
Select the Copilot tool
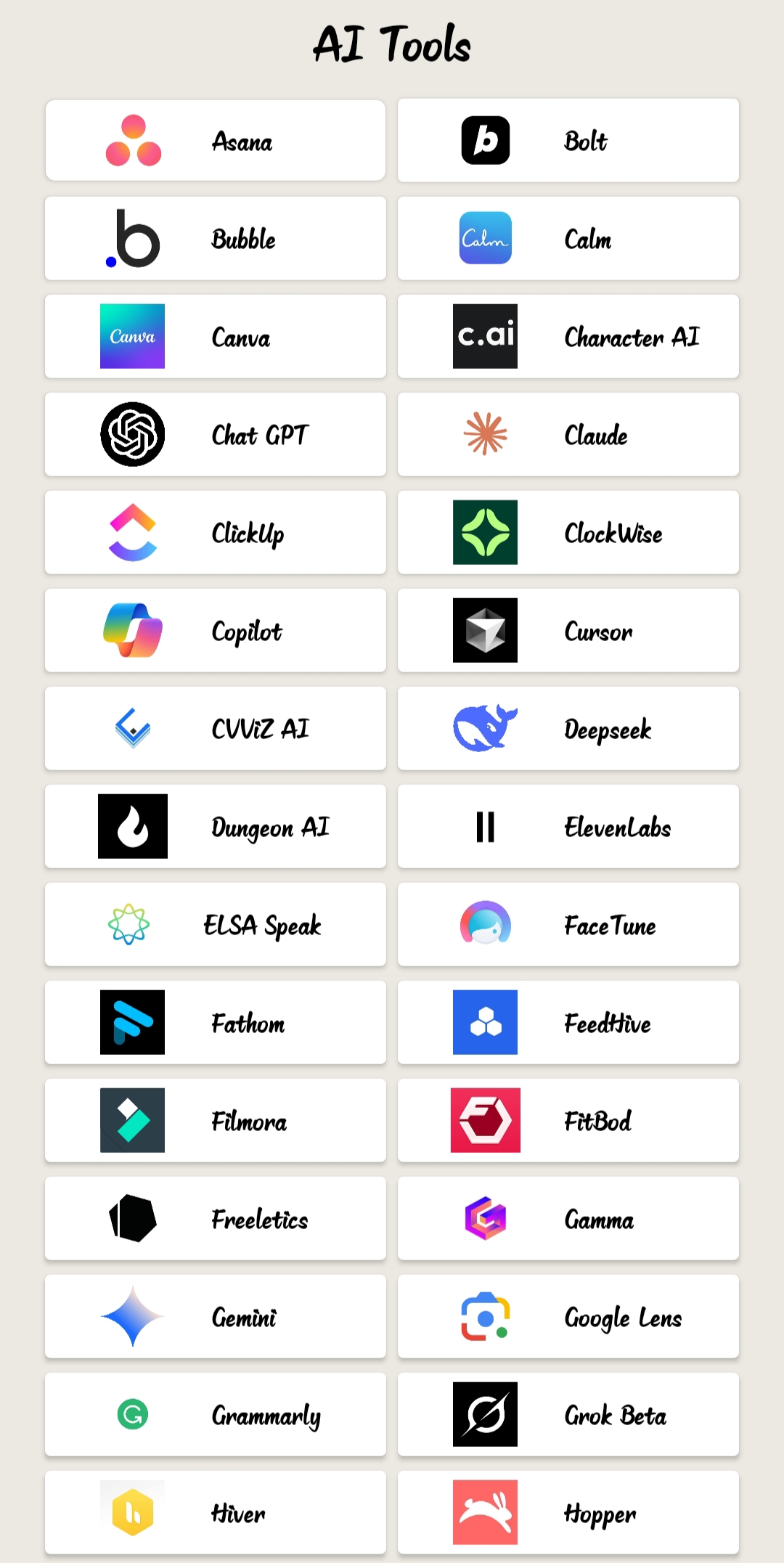[x=215, y=631]
